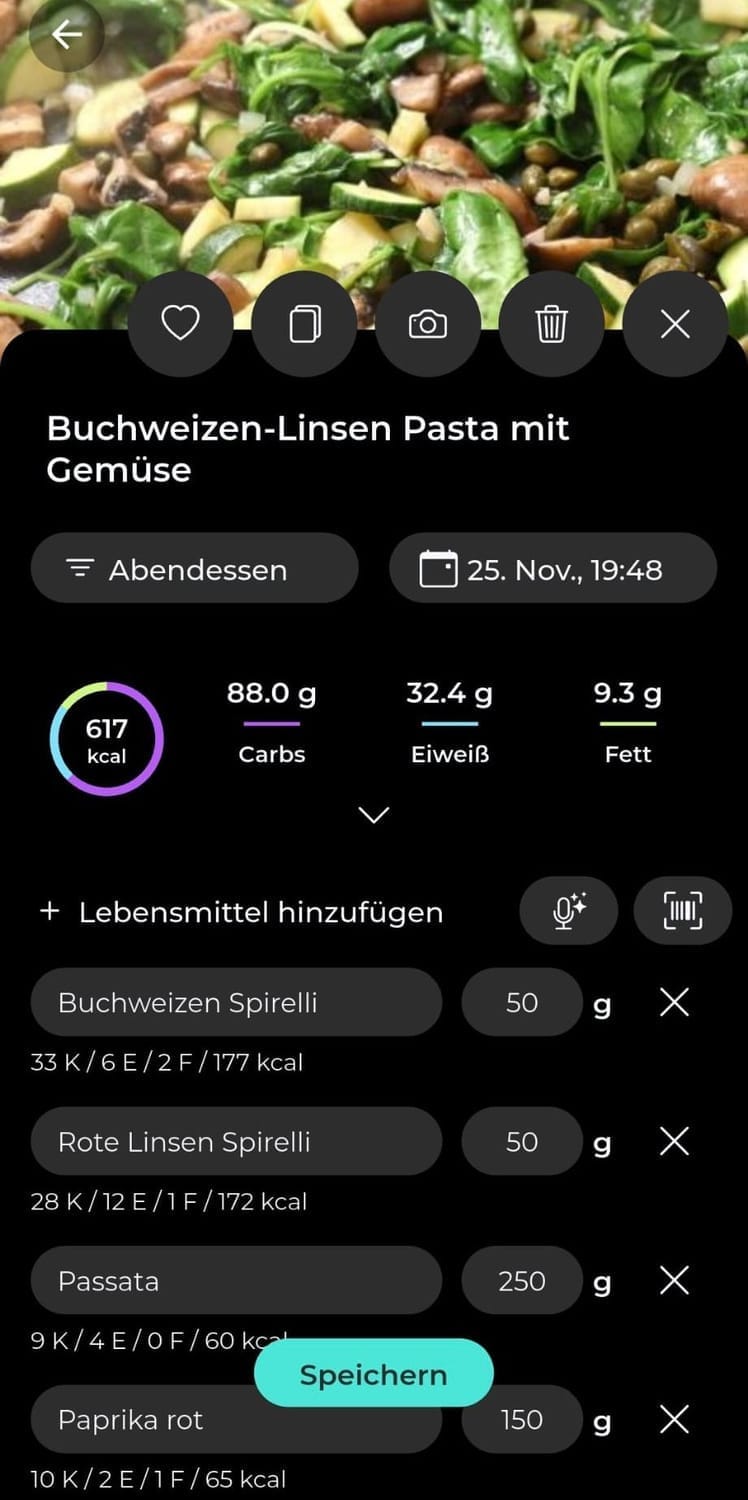Image resolution: width=748 pixels, height=1500 pixels.
Task: Add food by voice input
Action: 569,911
